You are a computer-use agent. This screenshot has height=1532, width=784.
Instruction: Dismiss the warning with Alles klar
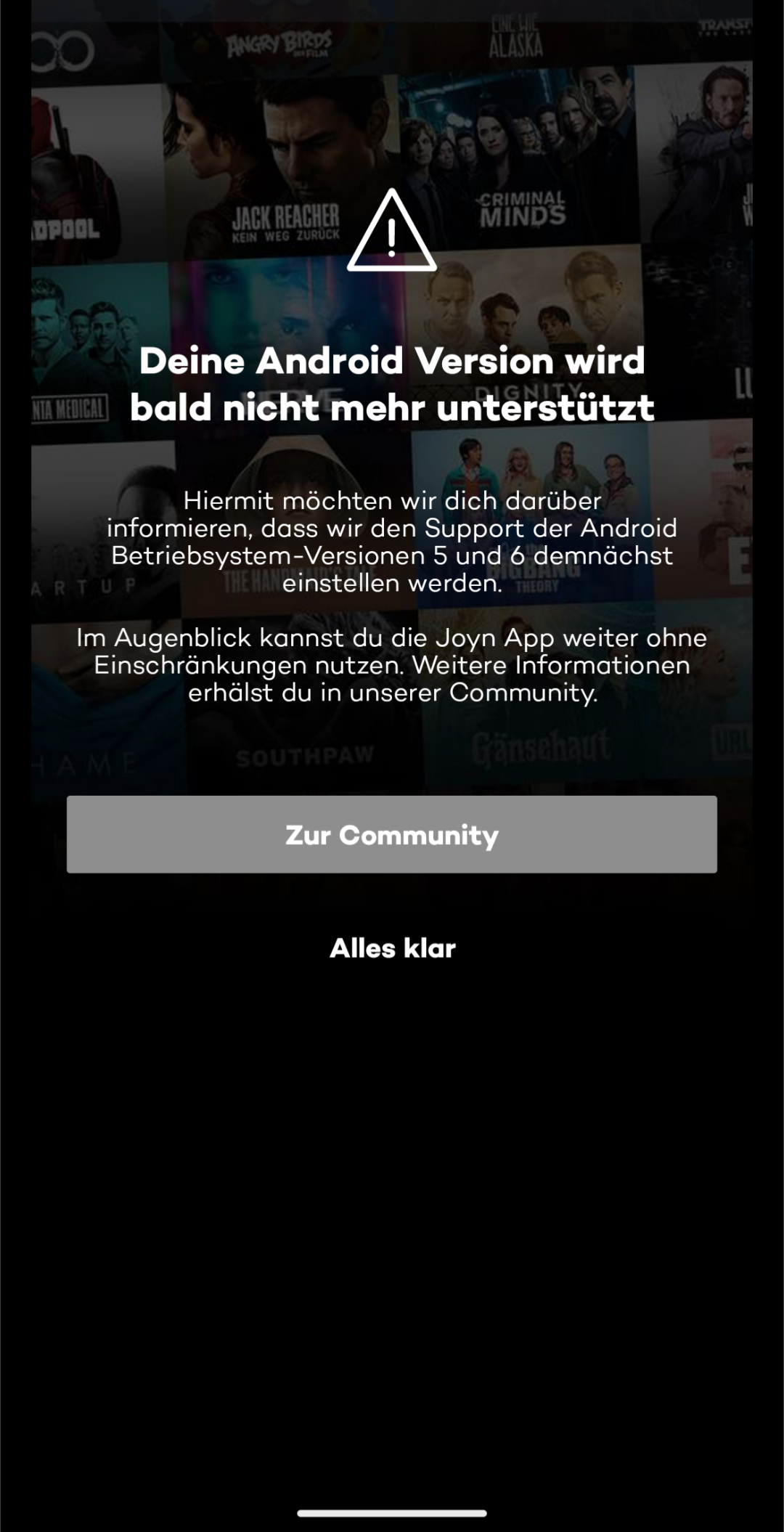tap(392, 948)
